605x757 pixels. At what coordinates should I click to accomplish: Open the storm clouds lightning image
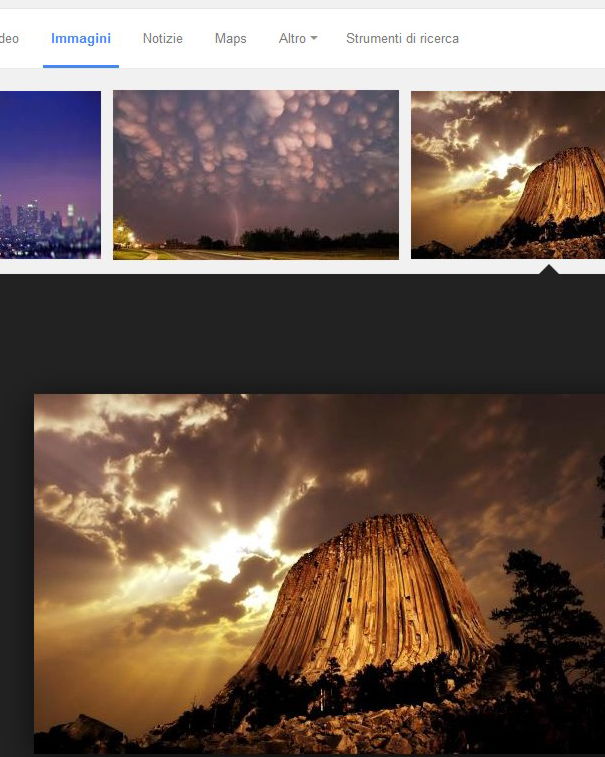coord(255,175)
